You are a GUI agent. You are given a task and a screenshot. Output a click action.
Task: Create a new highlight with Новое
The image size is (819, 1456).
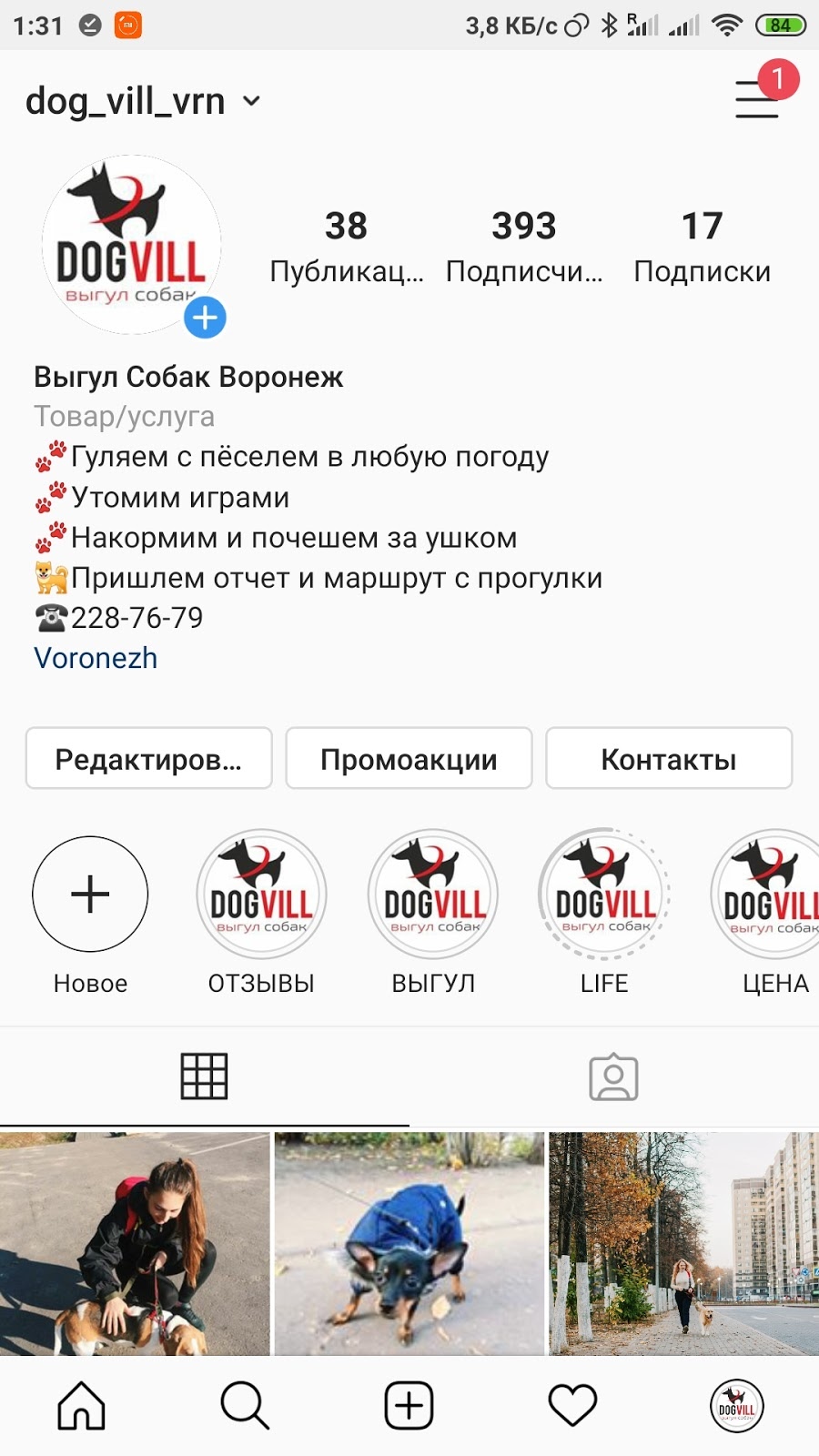[90, 894]
